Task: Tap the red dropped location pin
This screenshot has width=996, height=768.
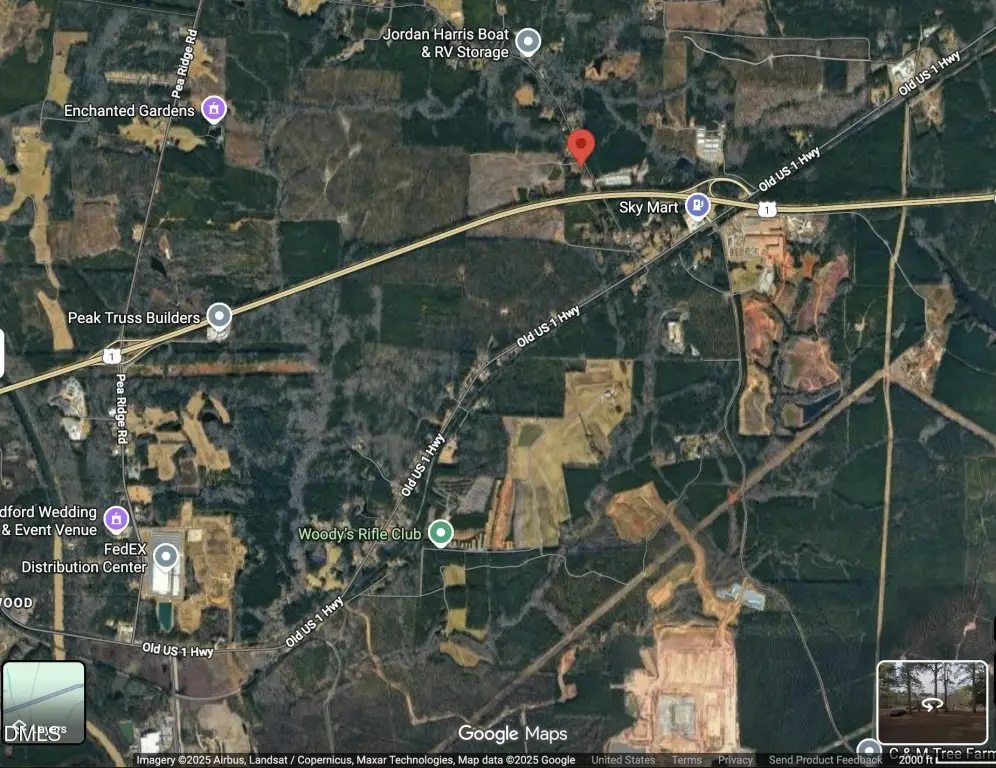Action: tap(580, 146)
